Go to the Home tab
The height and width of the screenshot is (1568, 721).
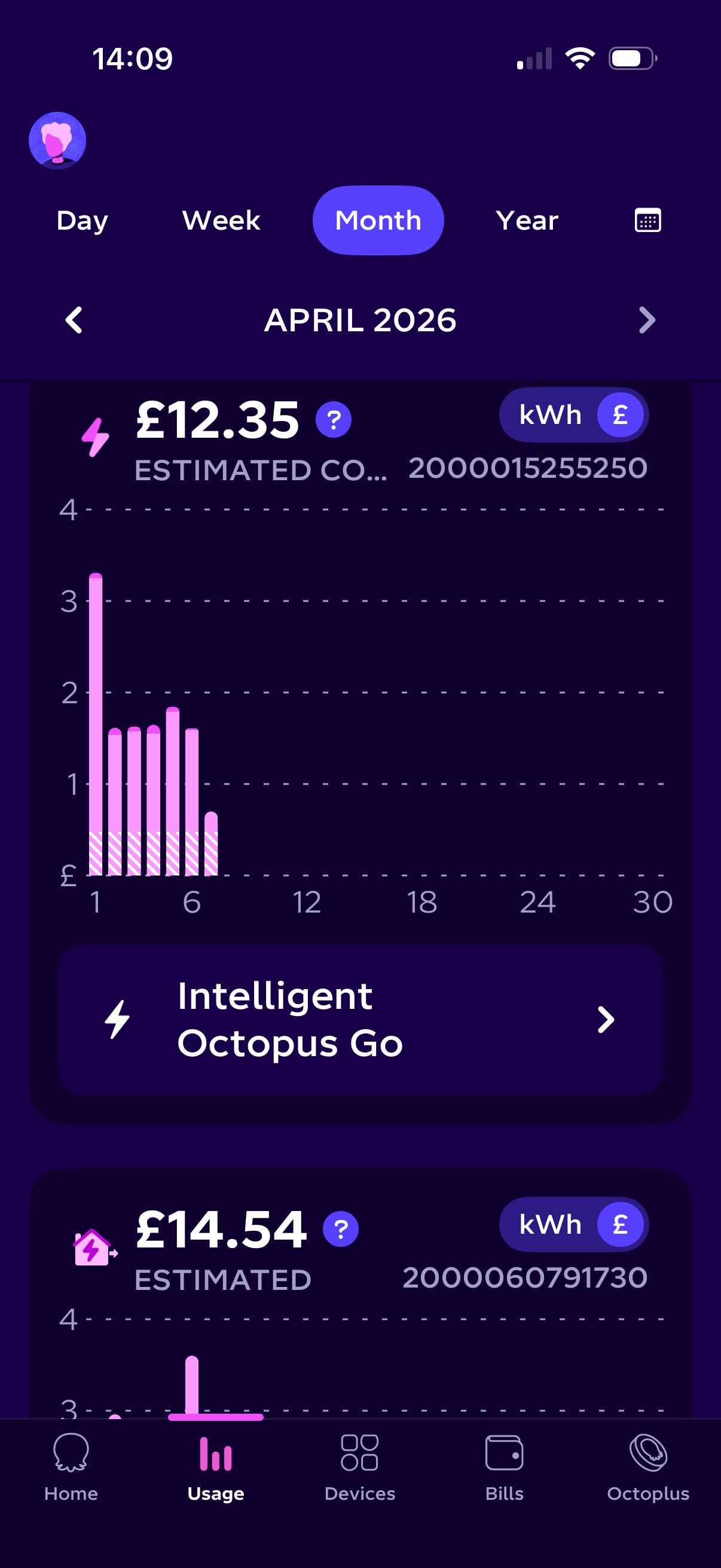click(71, 1467)
